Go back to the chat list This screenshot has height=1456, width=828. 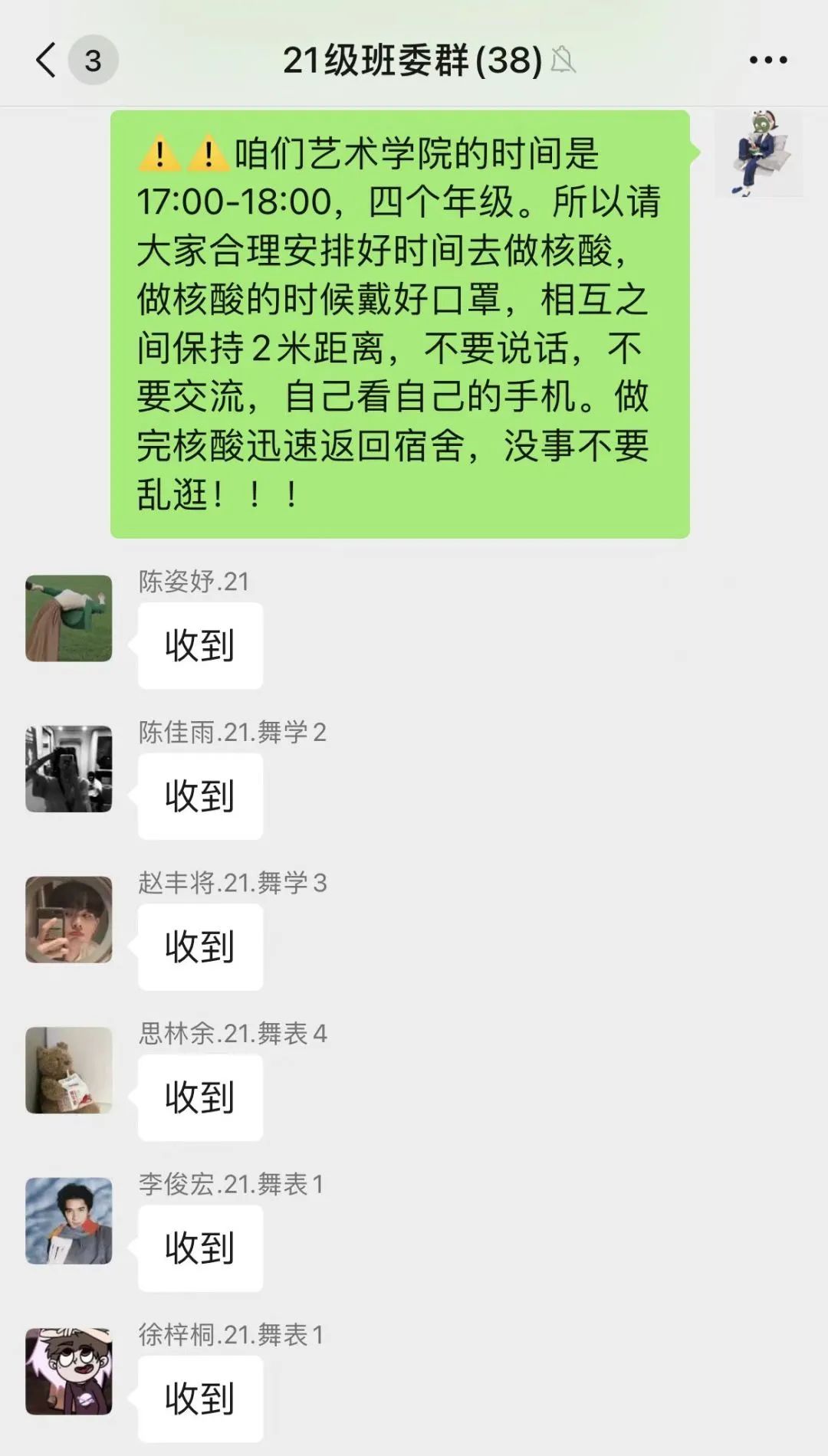coord(48,60)
